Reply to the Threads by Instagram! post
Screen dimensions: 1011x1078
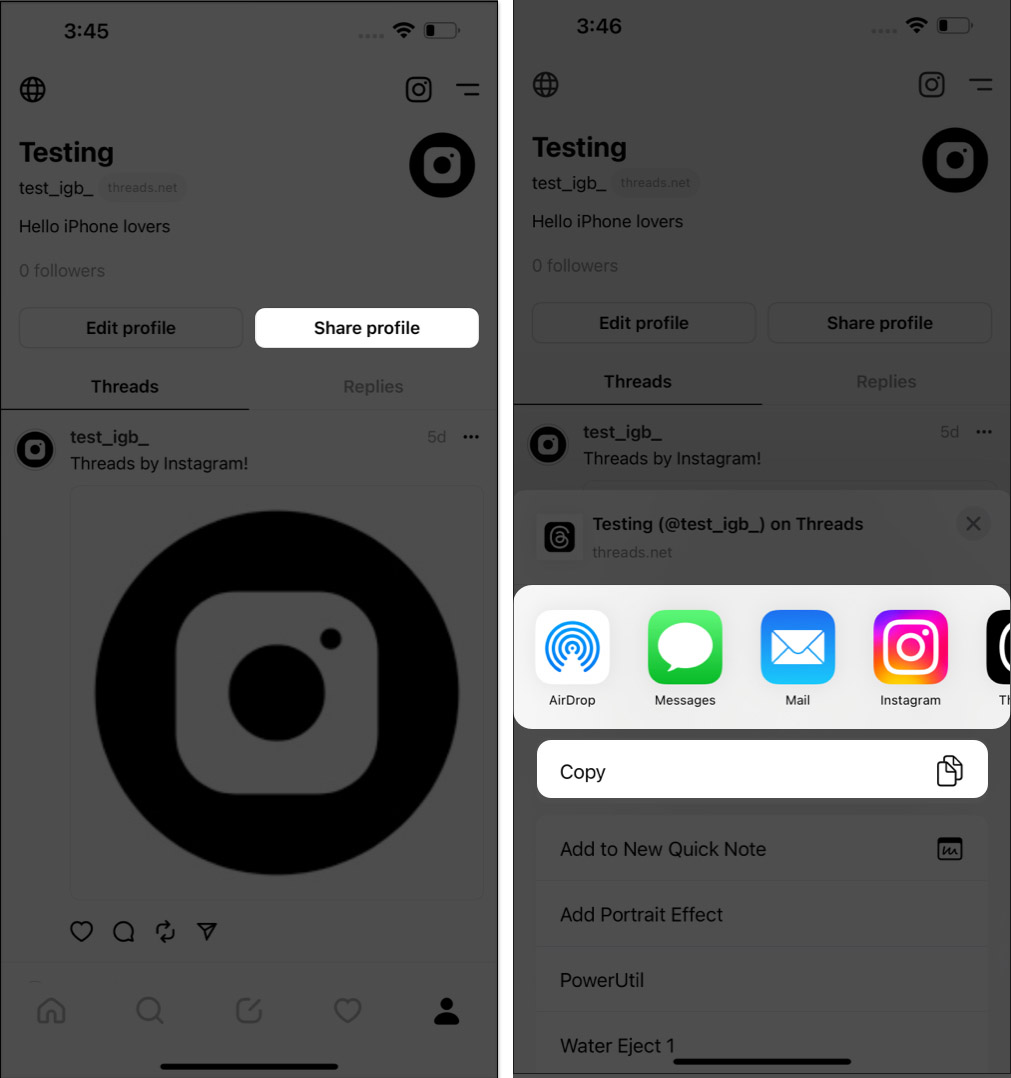point(124,932)
